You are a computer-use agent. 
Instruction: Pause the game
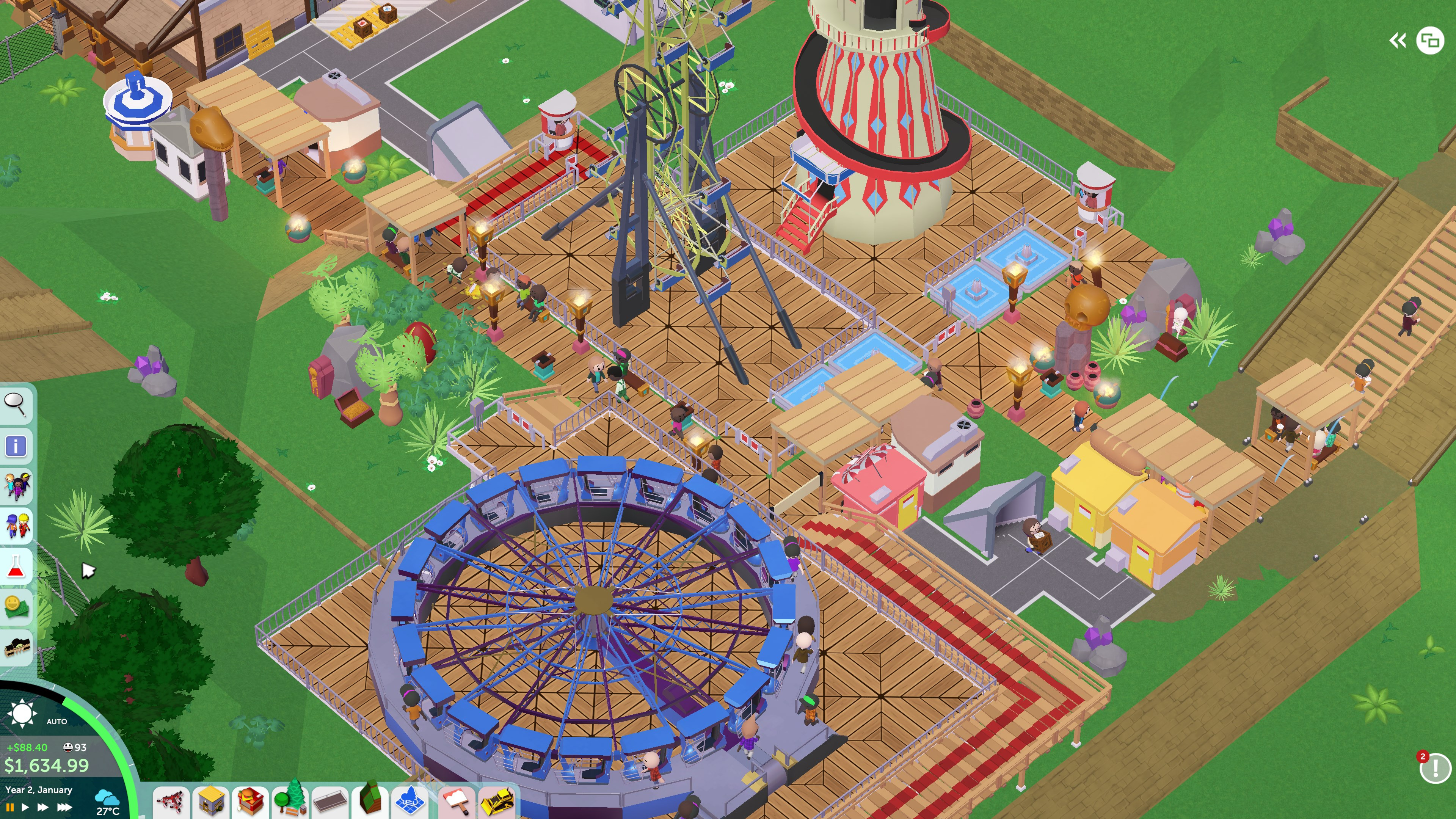[x=9, y=807]
